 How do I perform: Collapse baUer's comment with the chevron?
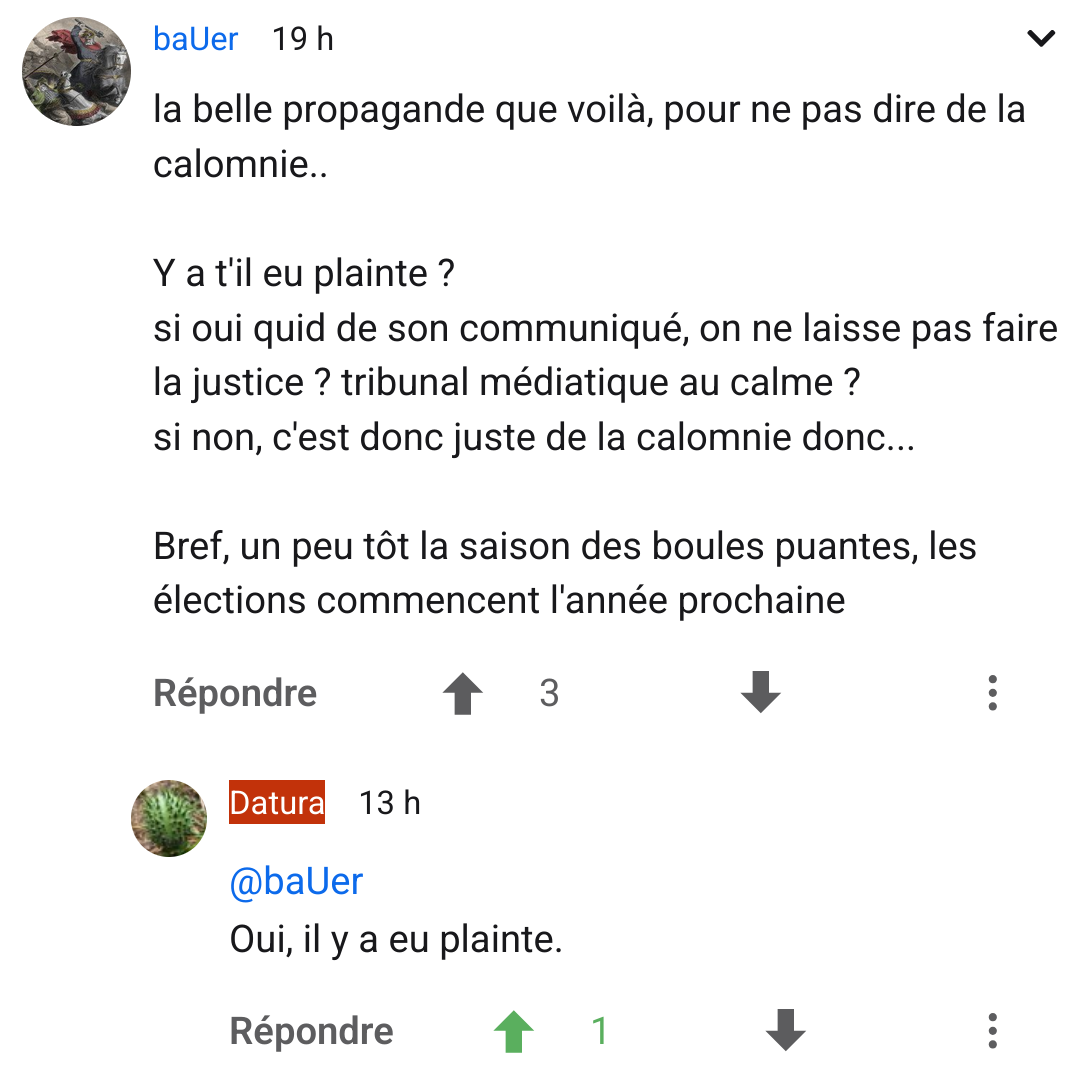(x=1041, y=40)
